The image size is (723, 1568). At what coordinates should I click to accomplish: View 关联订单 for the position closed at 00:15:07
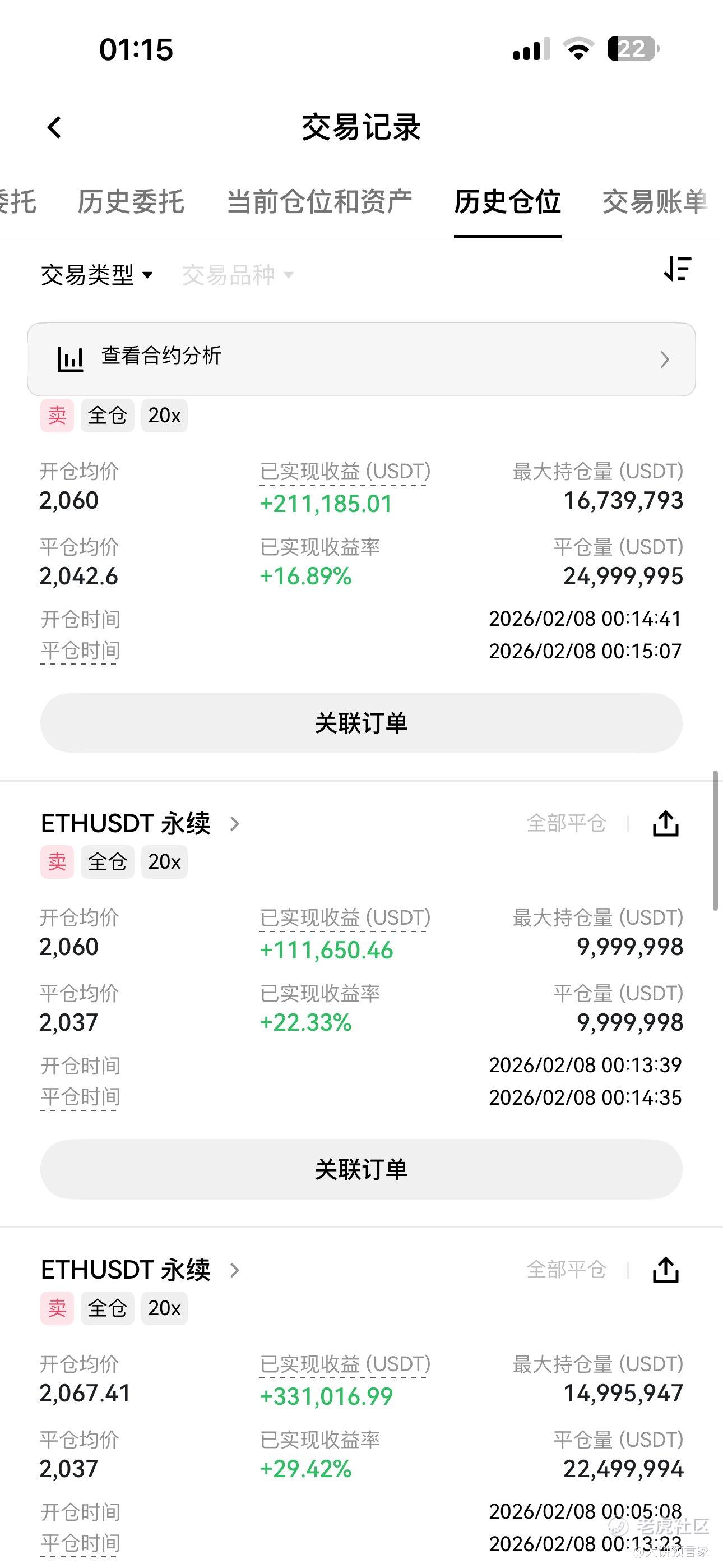pos(361,722)
